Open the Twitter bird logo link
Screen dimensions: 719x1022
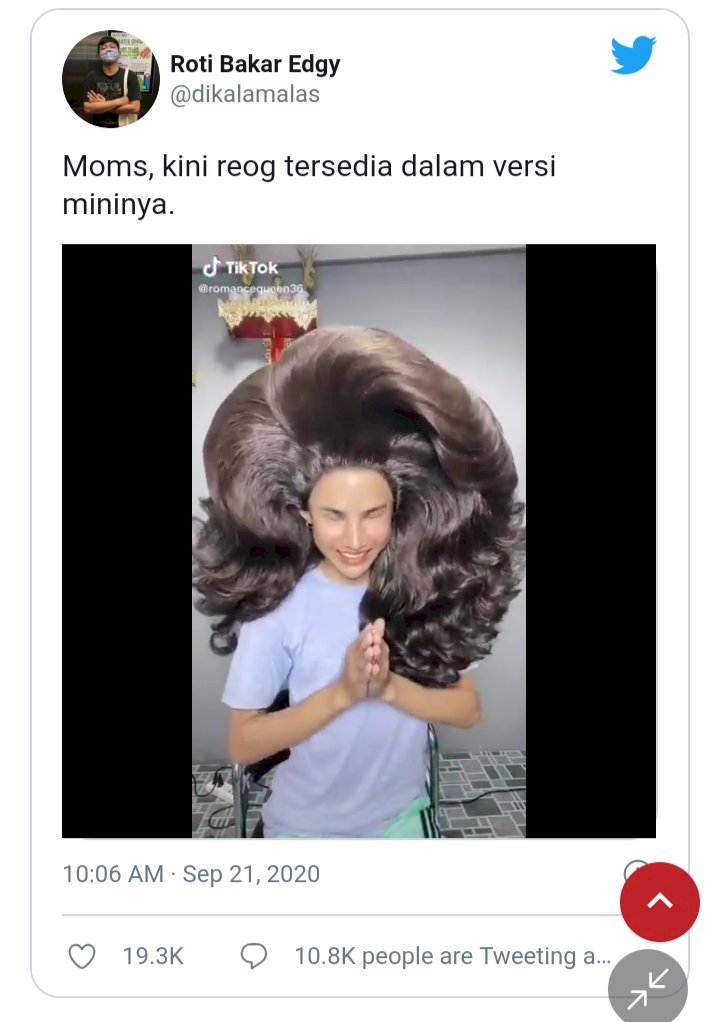(633, 55)
